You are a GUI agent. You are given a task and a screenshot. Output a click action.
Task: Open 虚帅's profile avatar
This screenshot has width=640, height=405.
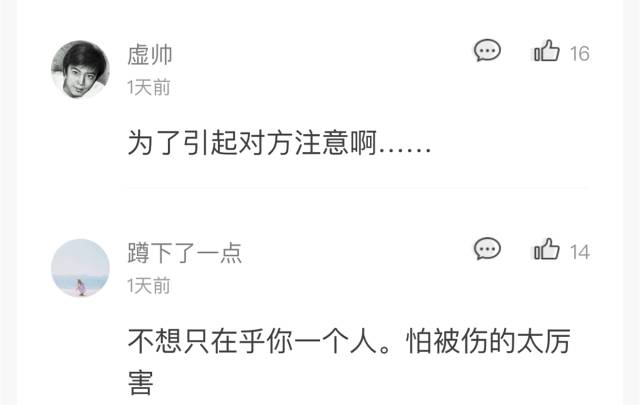[x=80, y=69]
